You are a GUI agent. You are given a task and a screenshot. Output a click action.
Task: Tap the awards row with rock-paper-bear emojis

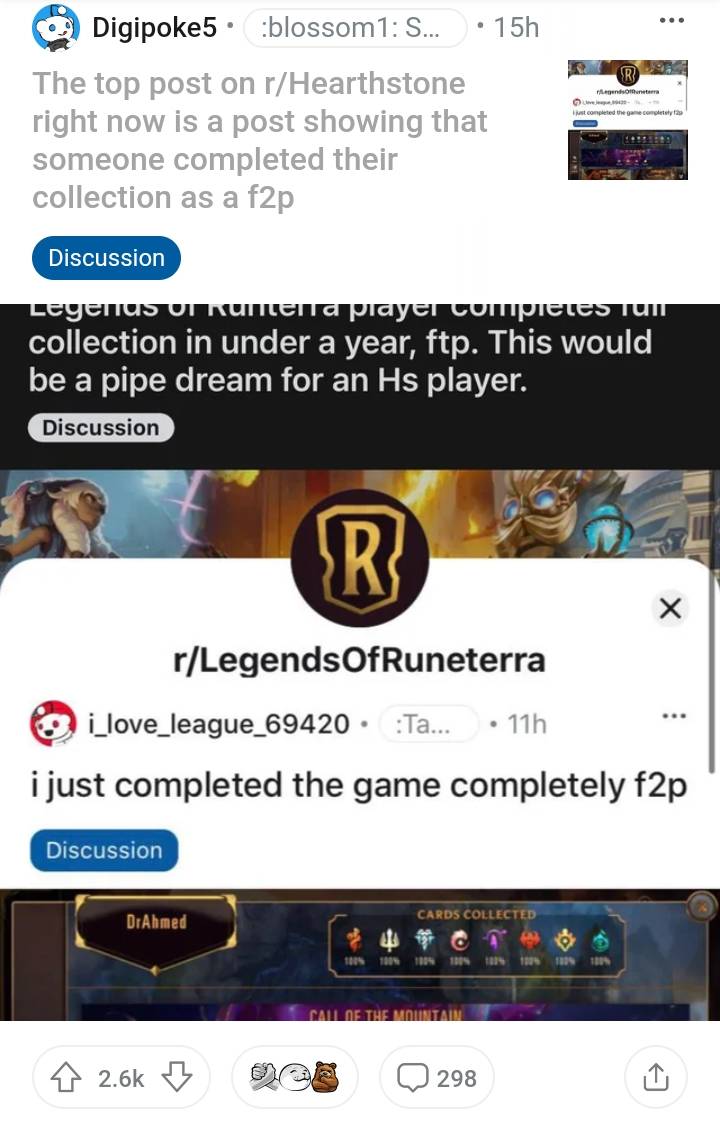[295, 1077]
